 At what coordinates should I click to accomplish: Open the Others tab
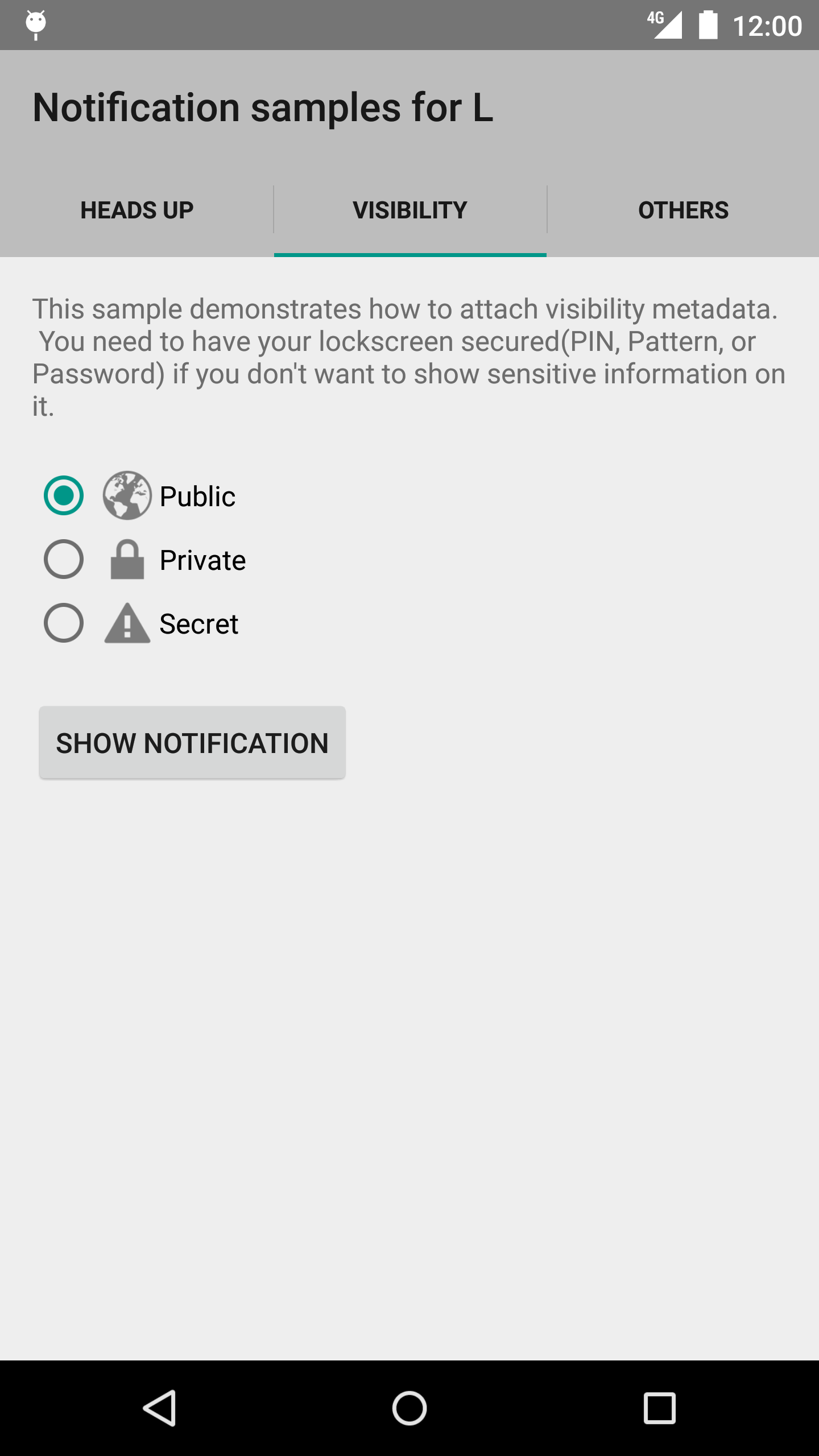click(x=682, y=210)
